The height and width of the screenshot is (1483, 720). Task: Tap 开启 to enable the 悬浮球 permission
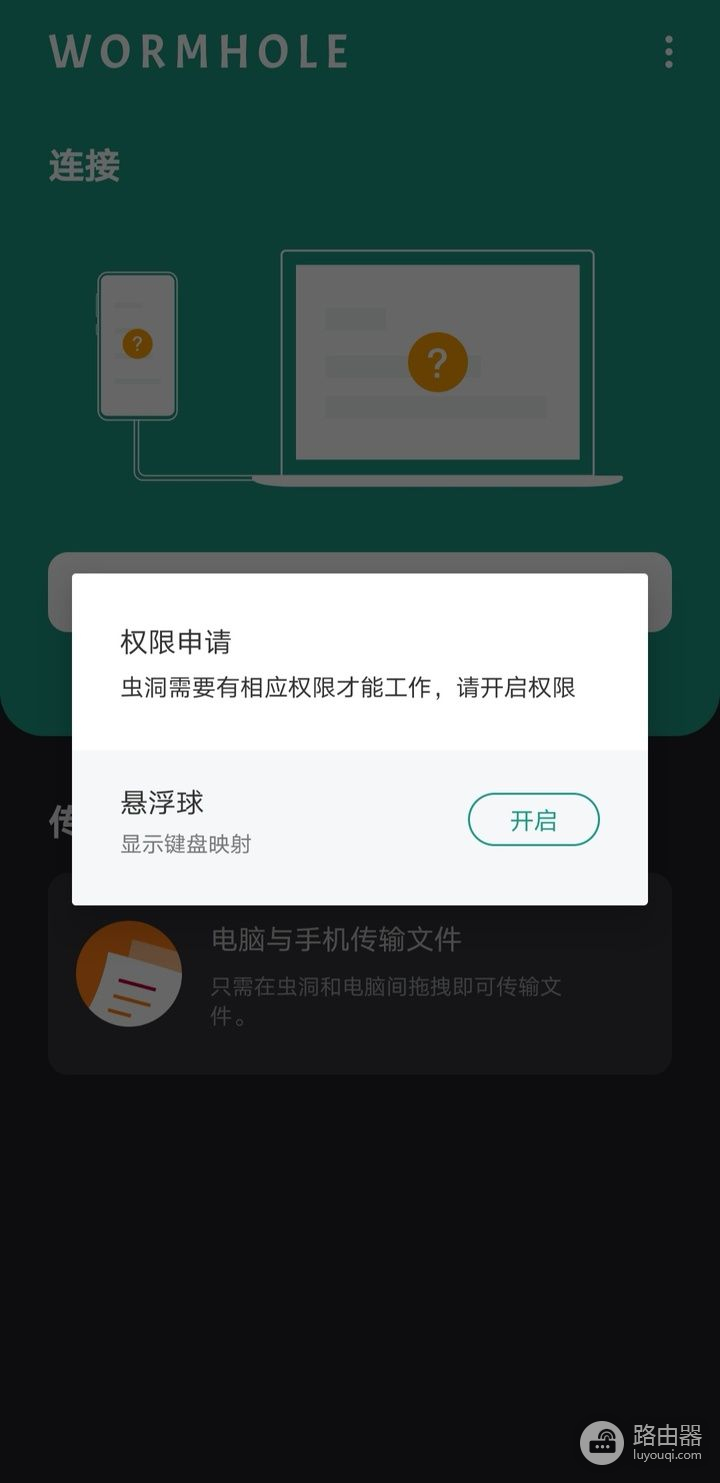coord(533,820)
